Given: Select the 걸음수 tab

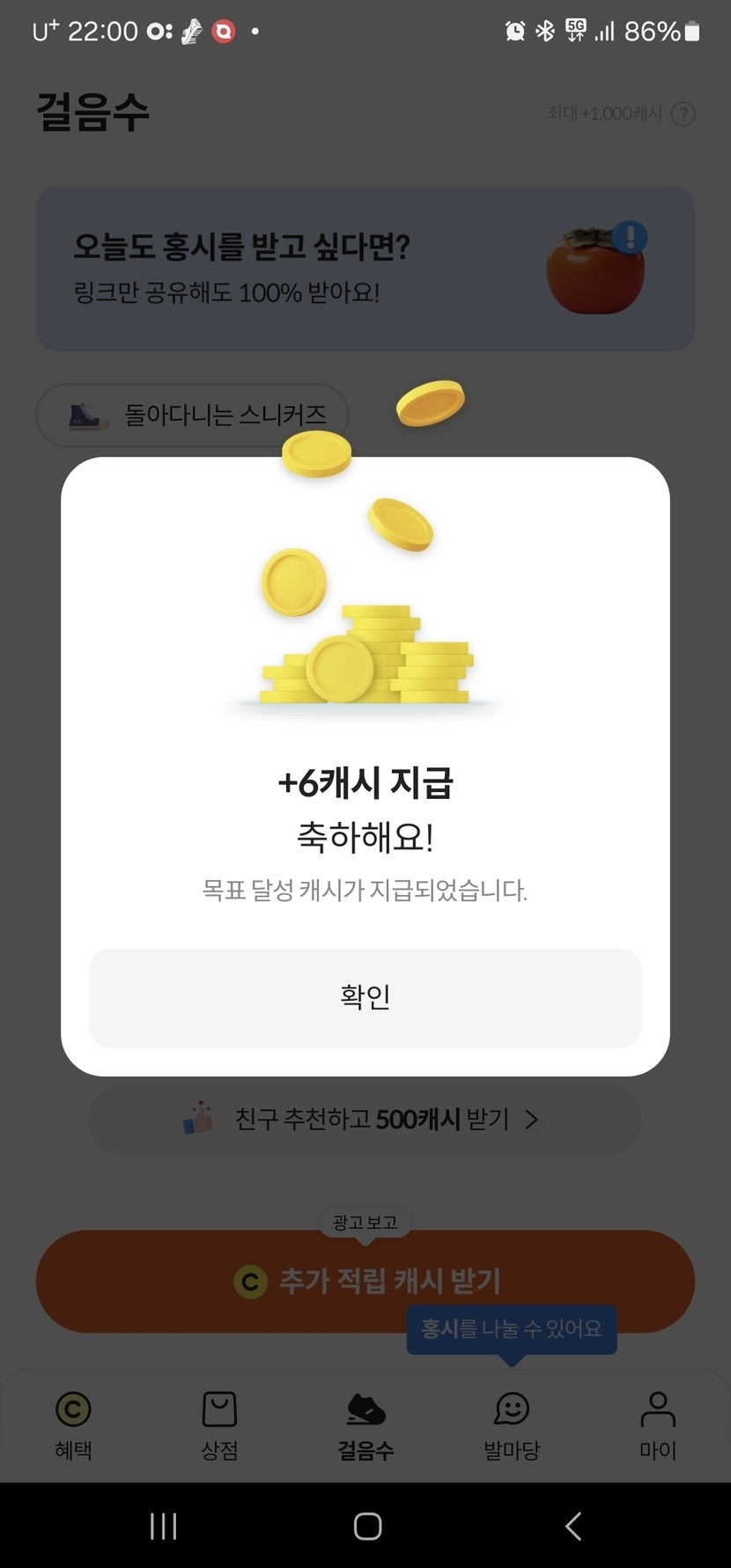Looking at the screenshot, I should pyautogui.click(x=365, y=1425).
